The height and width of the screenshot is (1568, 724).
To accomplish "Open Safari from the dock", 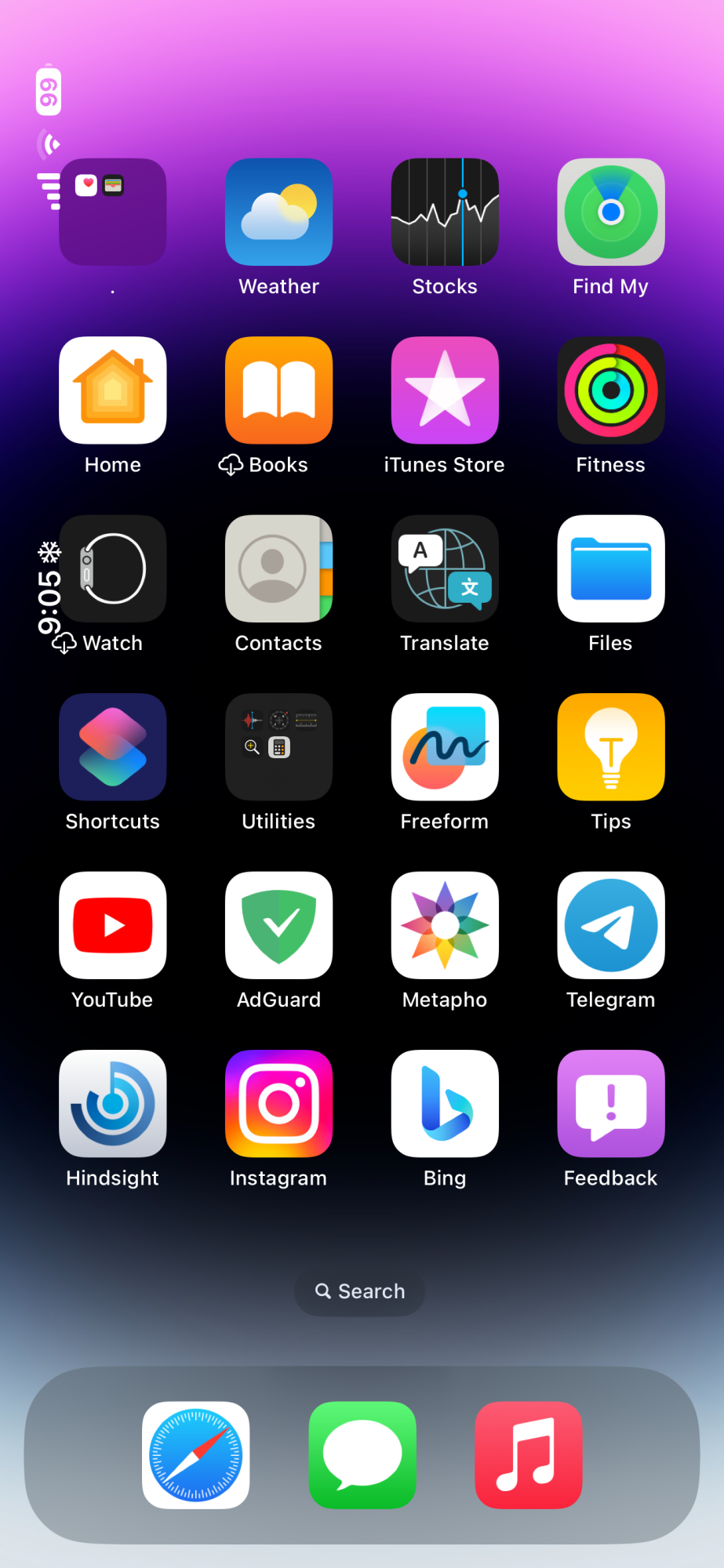I will coord(196,1455).
